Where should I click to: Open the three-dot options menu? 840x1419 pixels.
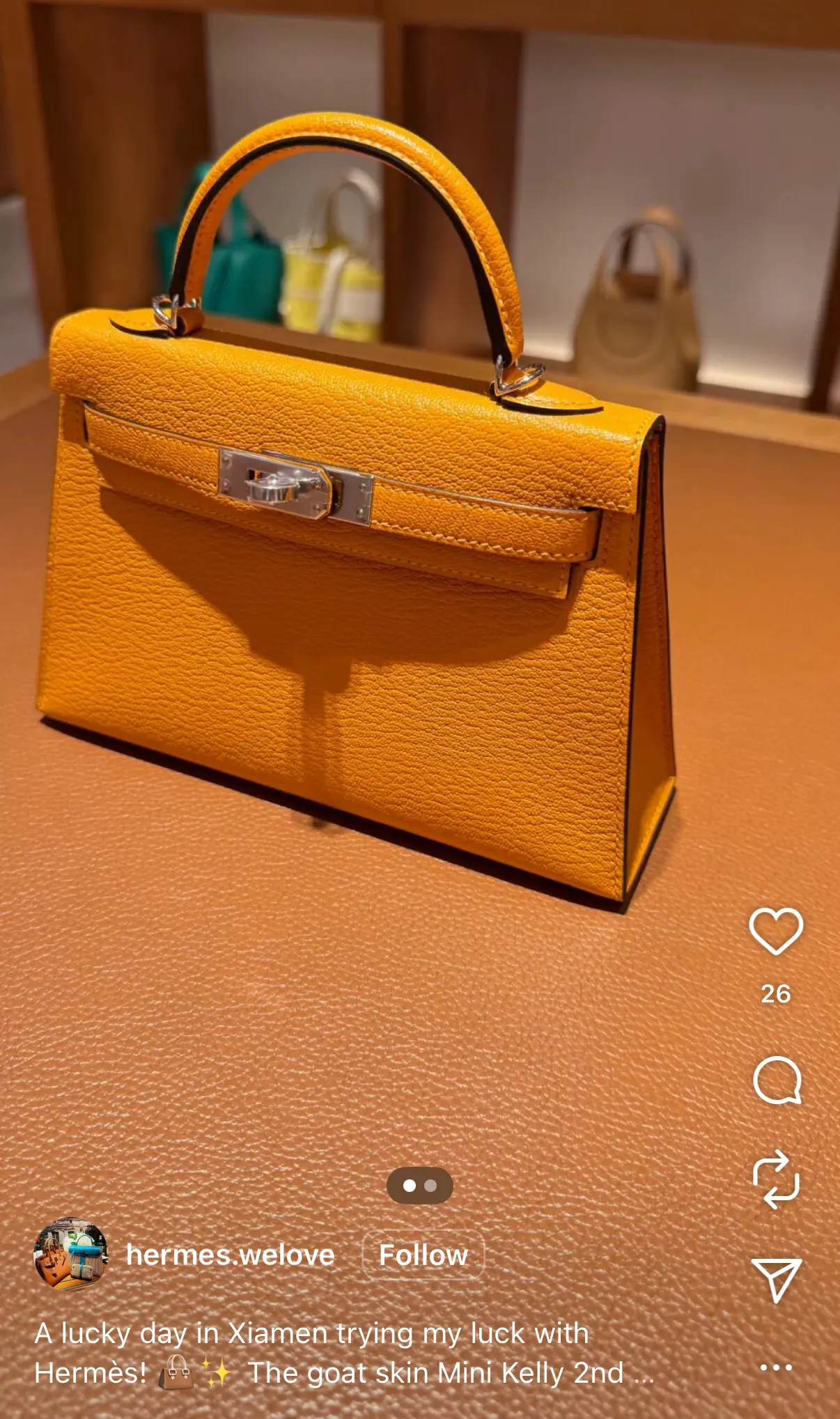776,1367
